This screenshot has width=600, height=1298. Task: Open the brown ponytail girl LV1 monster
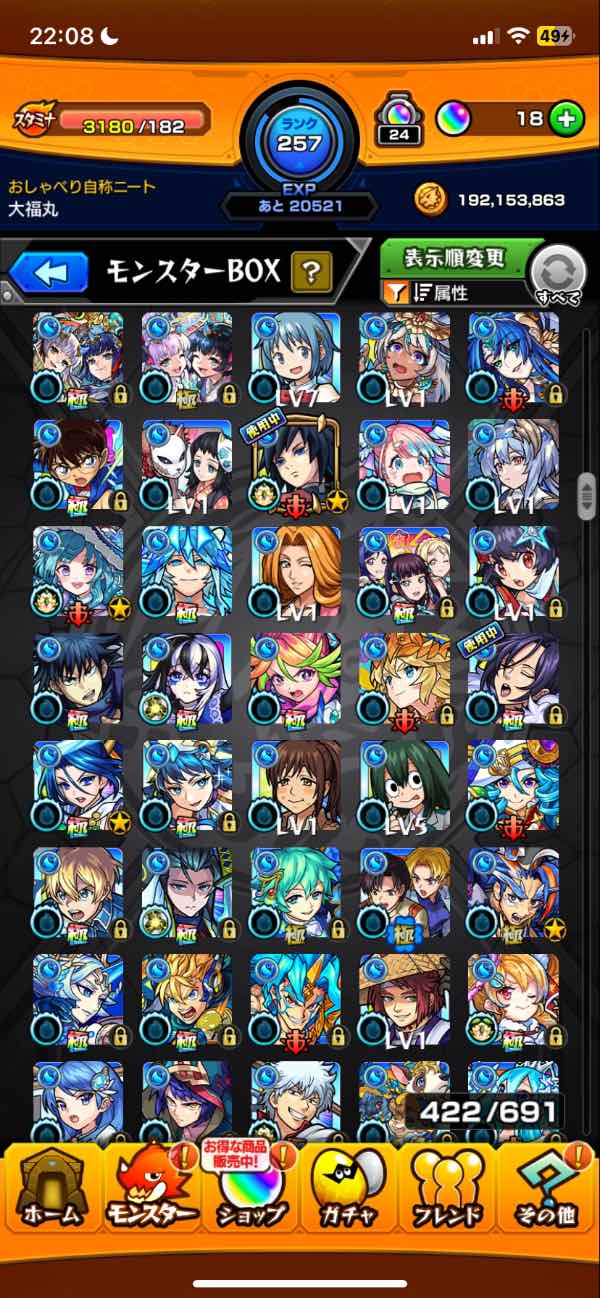pyautogui.click(x=295, y=786)
